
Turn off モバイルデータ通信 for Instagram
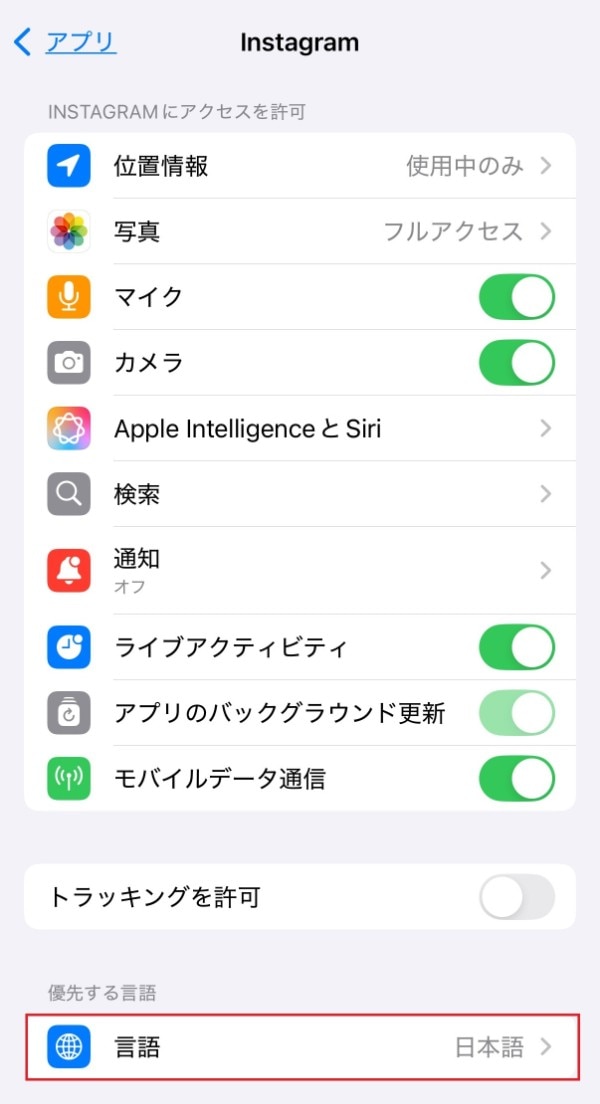pyautogui.click(x=516, y=778)
